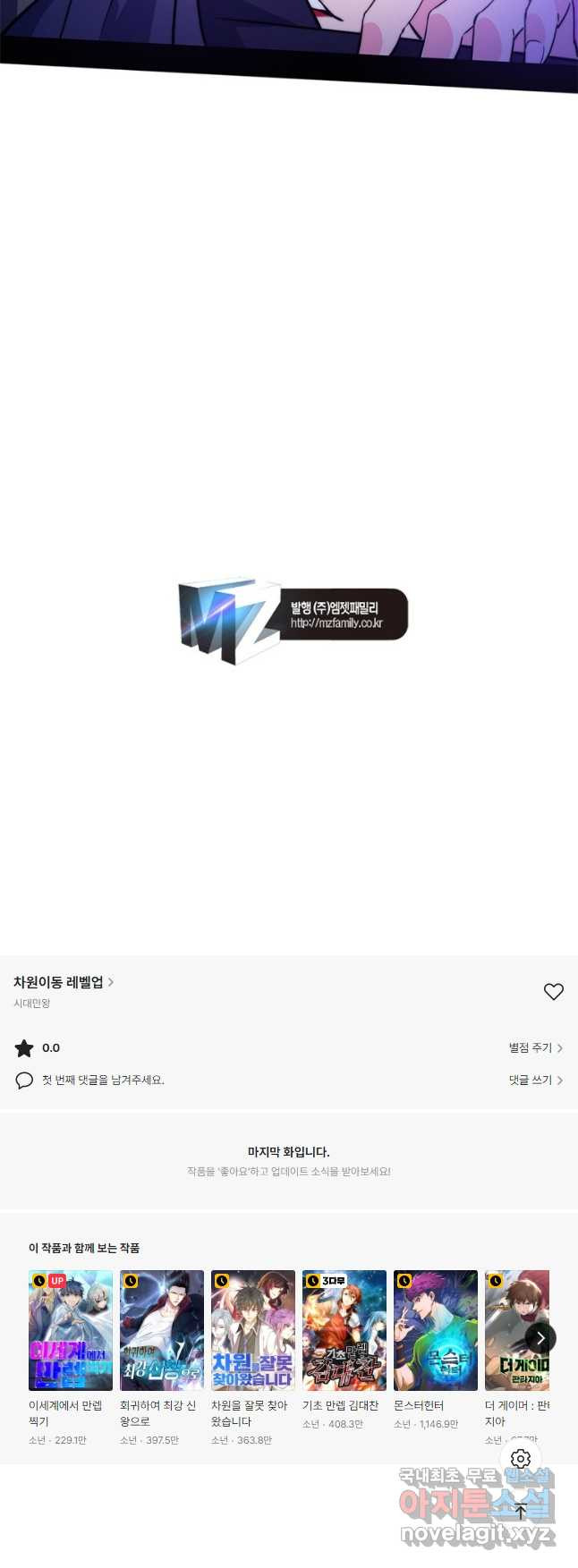Open viewer settings via the gear icon
Viewport: 578px width, 1568px height.
[x=521, y=1459]
